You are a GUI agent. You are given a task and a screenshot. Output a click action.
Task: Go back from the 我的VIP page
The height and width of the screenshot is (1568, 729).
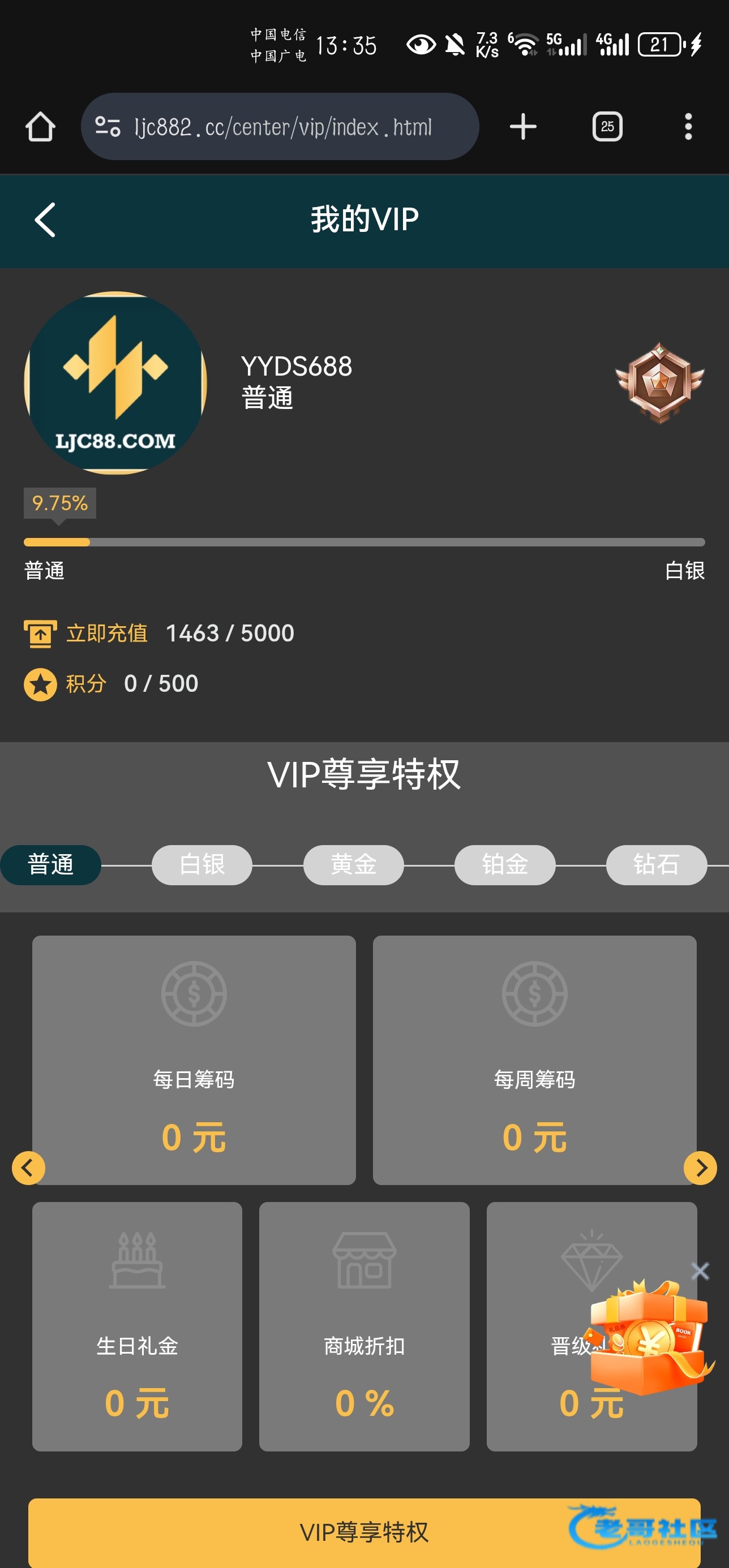click(45, 219)
